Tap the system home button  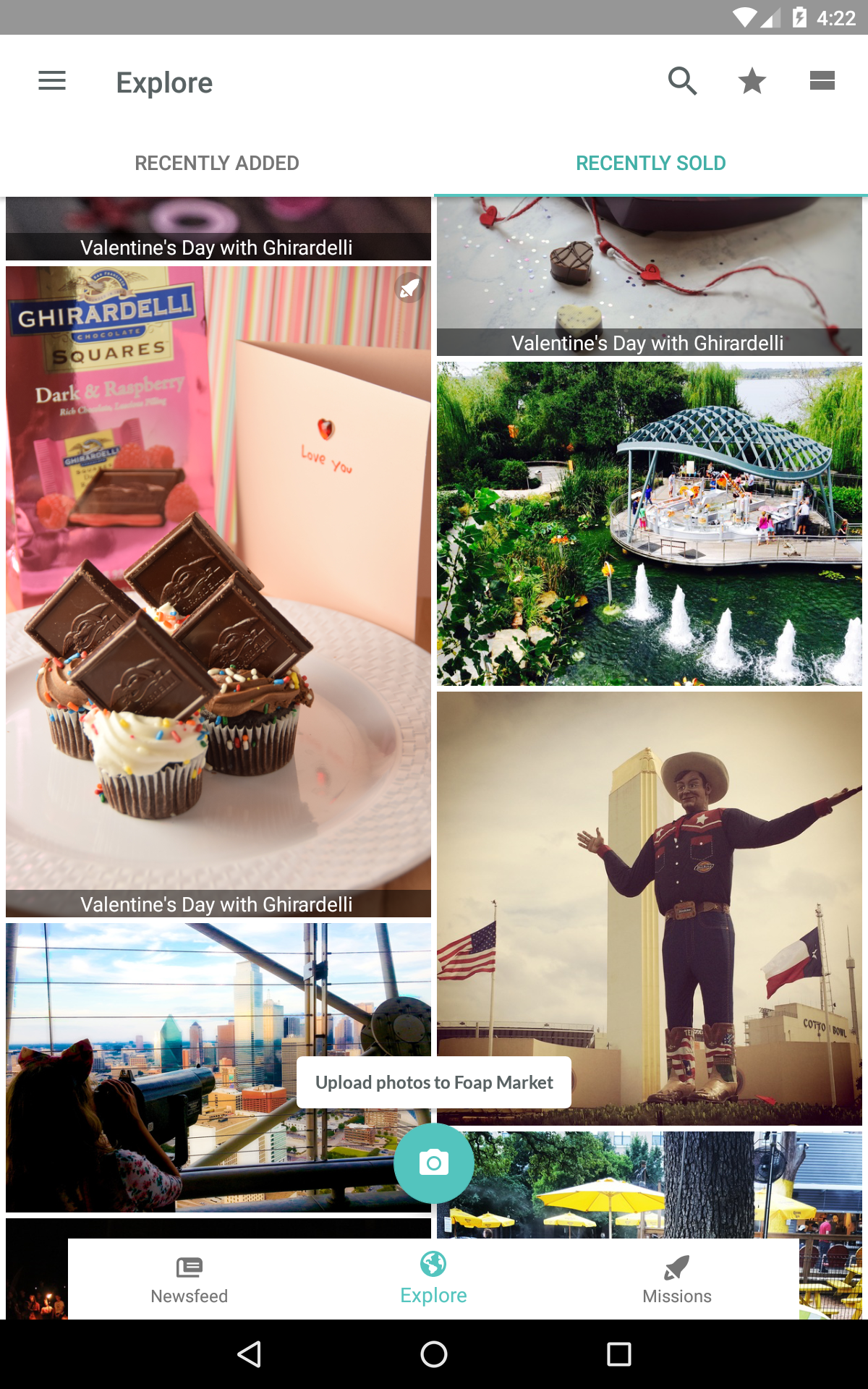[x=434, y=1354]
